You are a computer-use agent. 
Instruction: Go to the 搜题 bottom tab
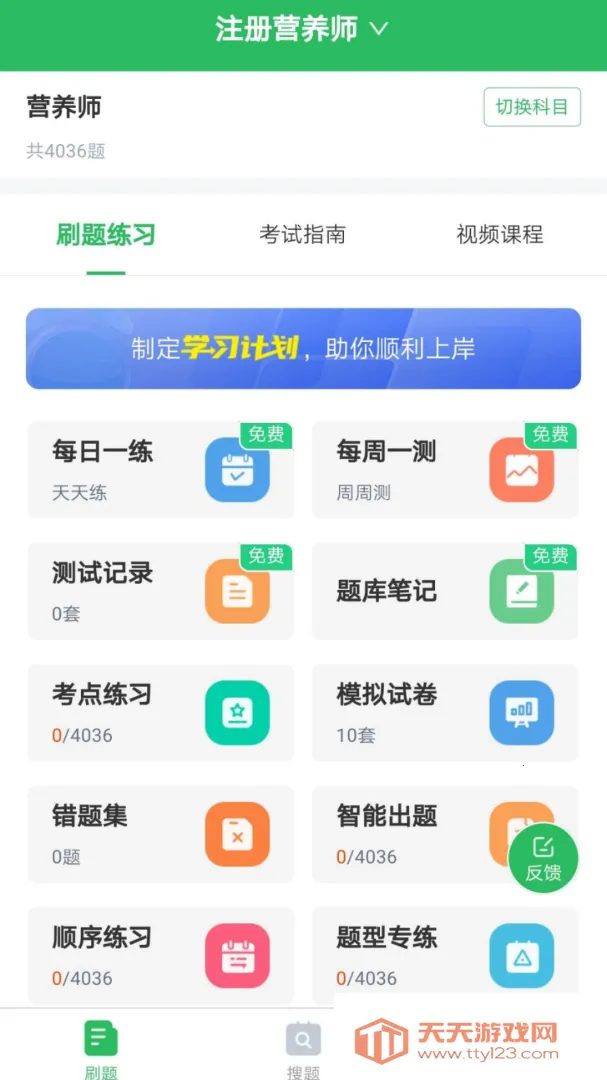[x=303, y=1048]
